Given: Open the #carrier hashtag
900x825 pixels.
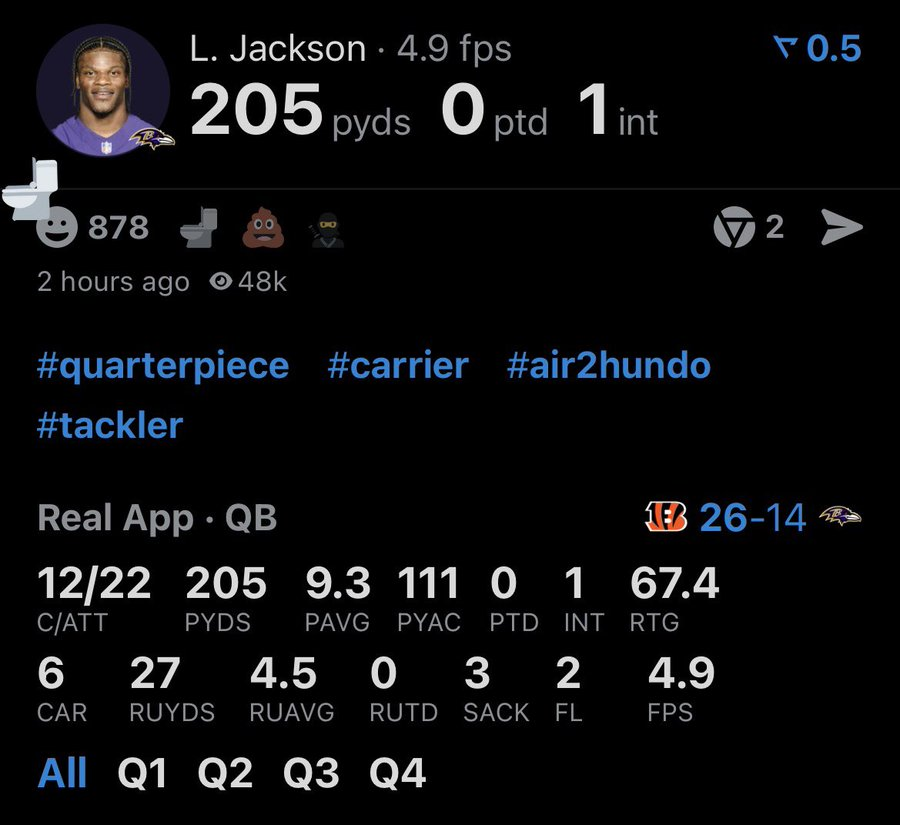Looking at the screenshot, I should click(398, 365).
